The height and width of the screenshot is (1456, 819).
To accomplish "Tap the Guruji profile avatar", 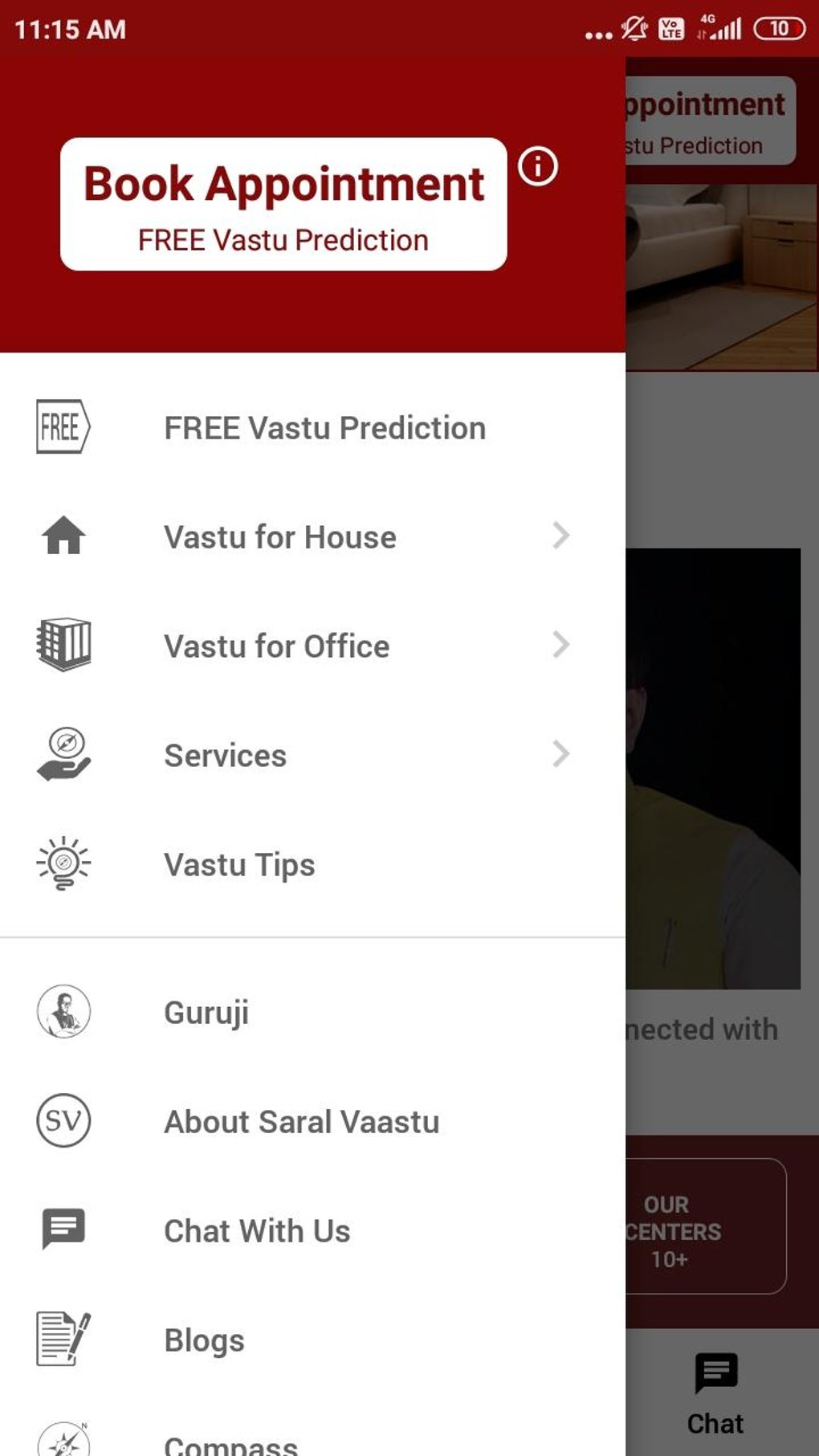I will click(x=64, y=1013).
